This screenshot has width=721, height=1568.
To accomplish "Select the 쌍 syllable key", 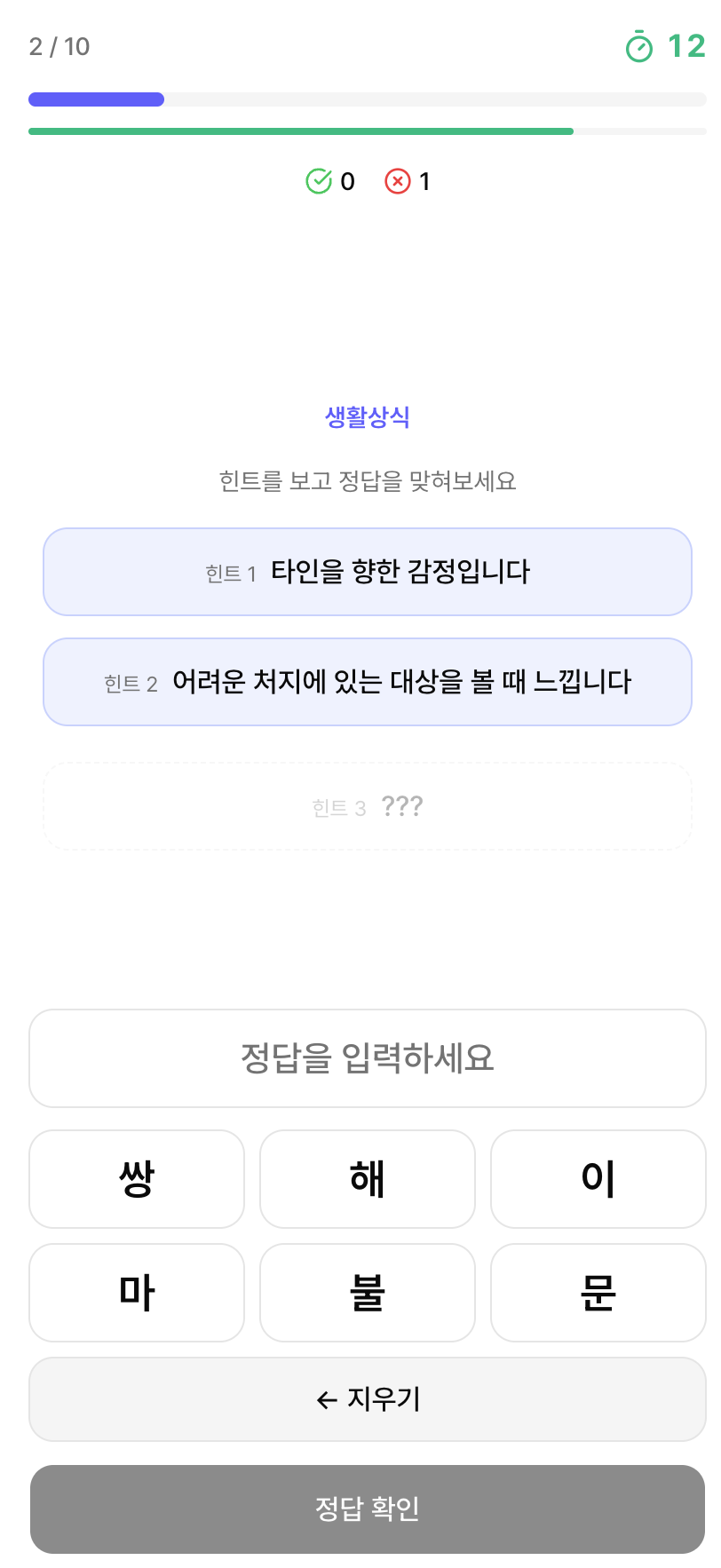I will [136, 1179].
